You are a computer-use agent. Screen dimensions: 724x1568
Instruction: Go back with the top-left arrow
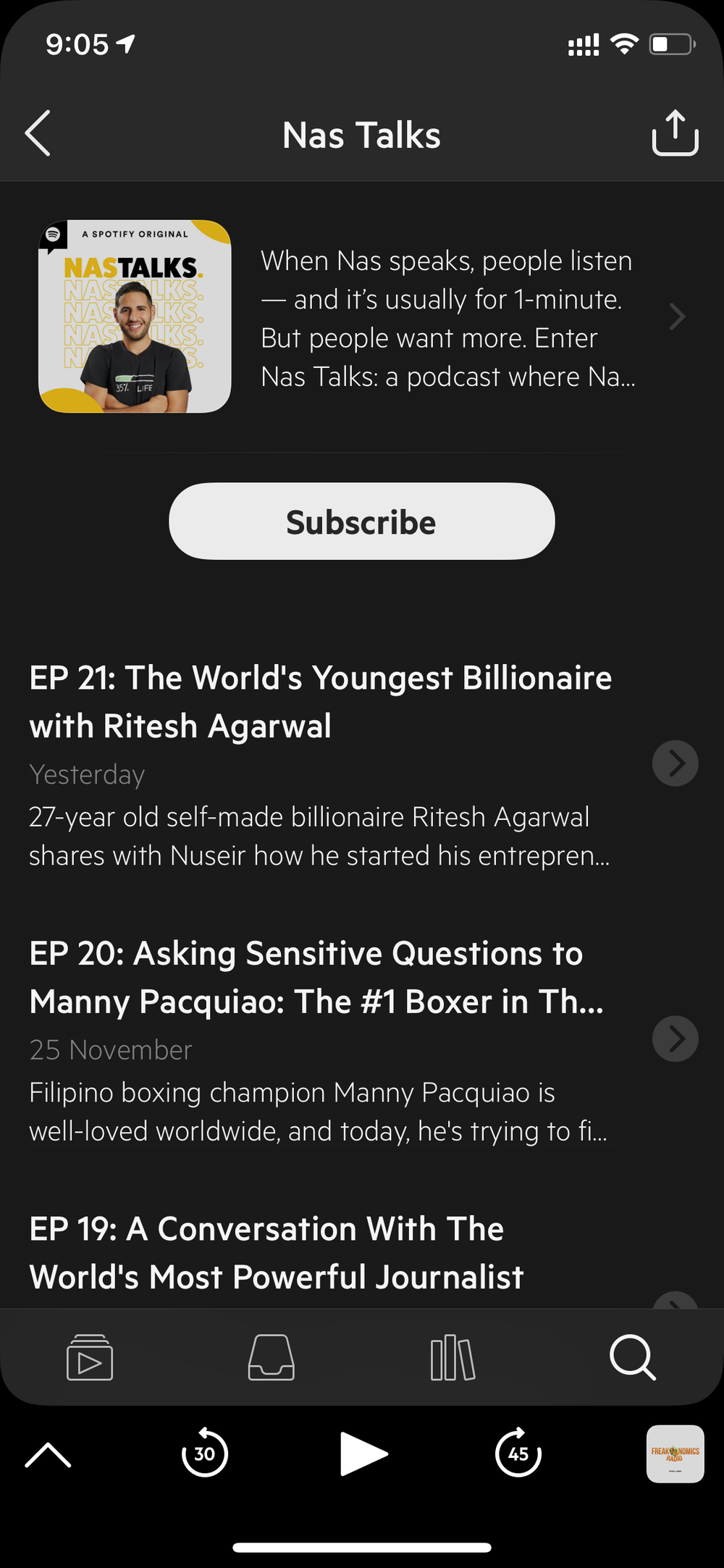click(x=38, y=133)
